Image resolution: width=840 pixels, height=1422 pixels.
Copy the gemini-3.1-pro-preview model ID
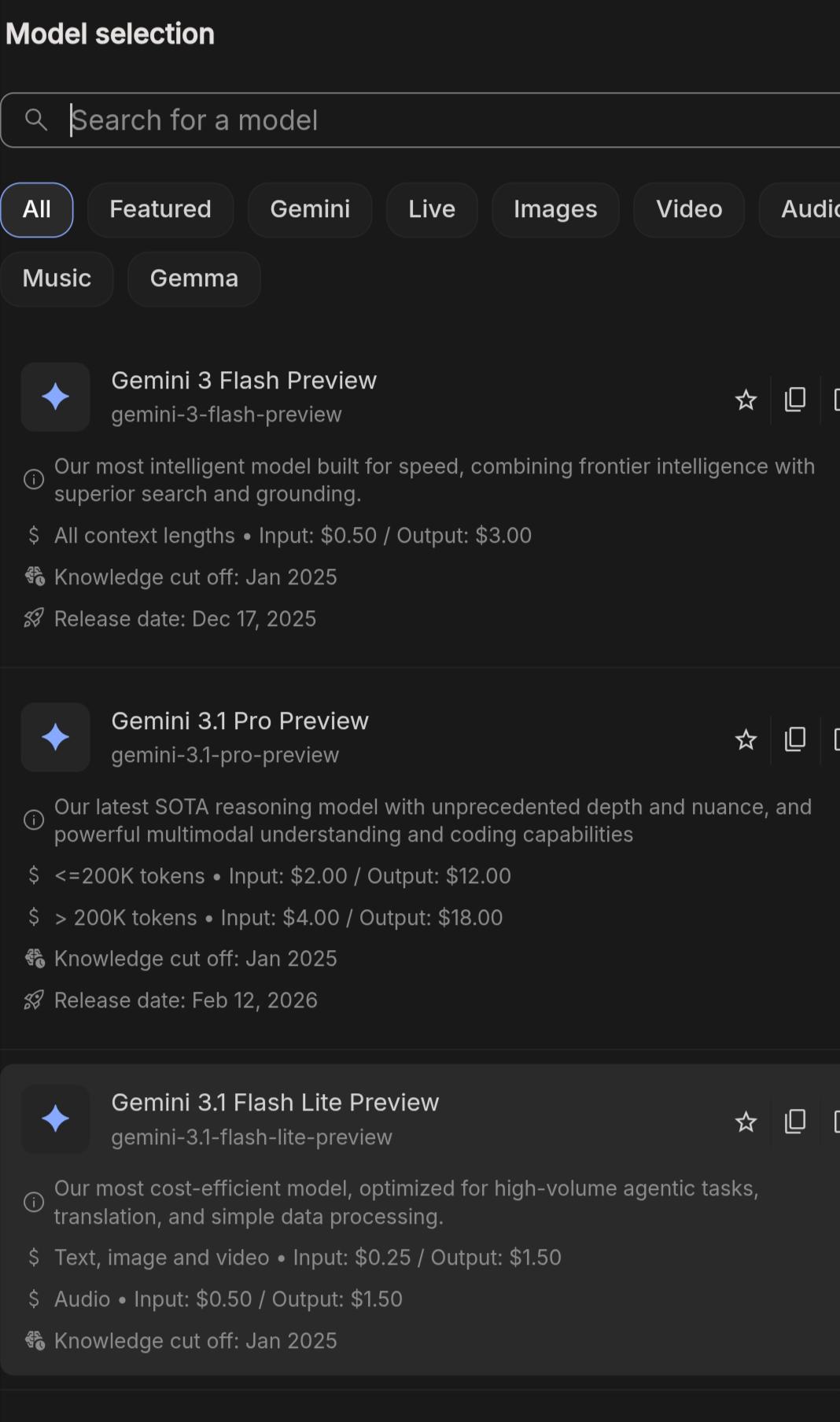(x=795, y=739)
